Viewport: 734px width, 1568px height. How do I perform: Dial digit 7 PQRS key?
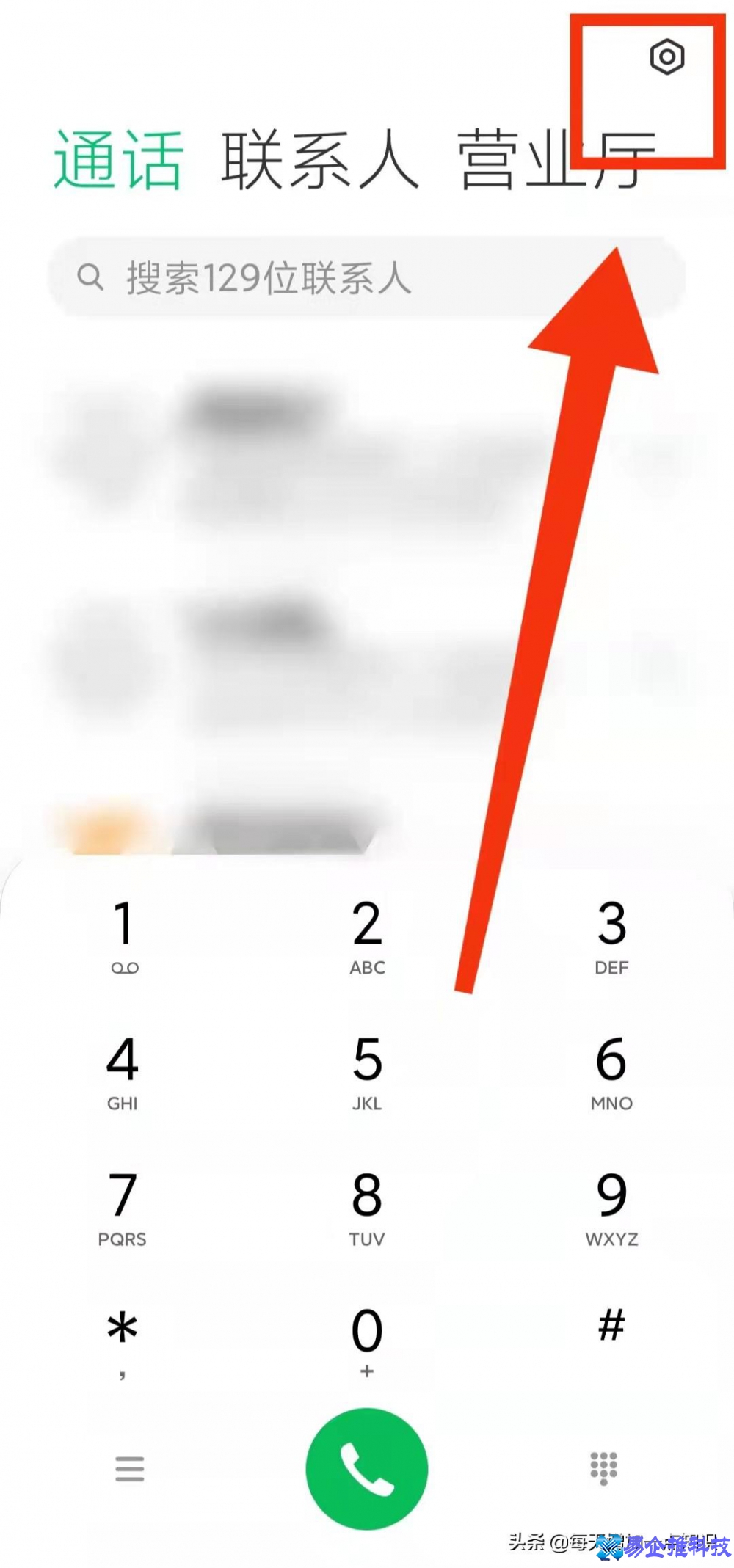(x=123, y=1207)
